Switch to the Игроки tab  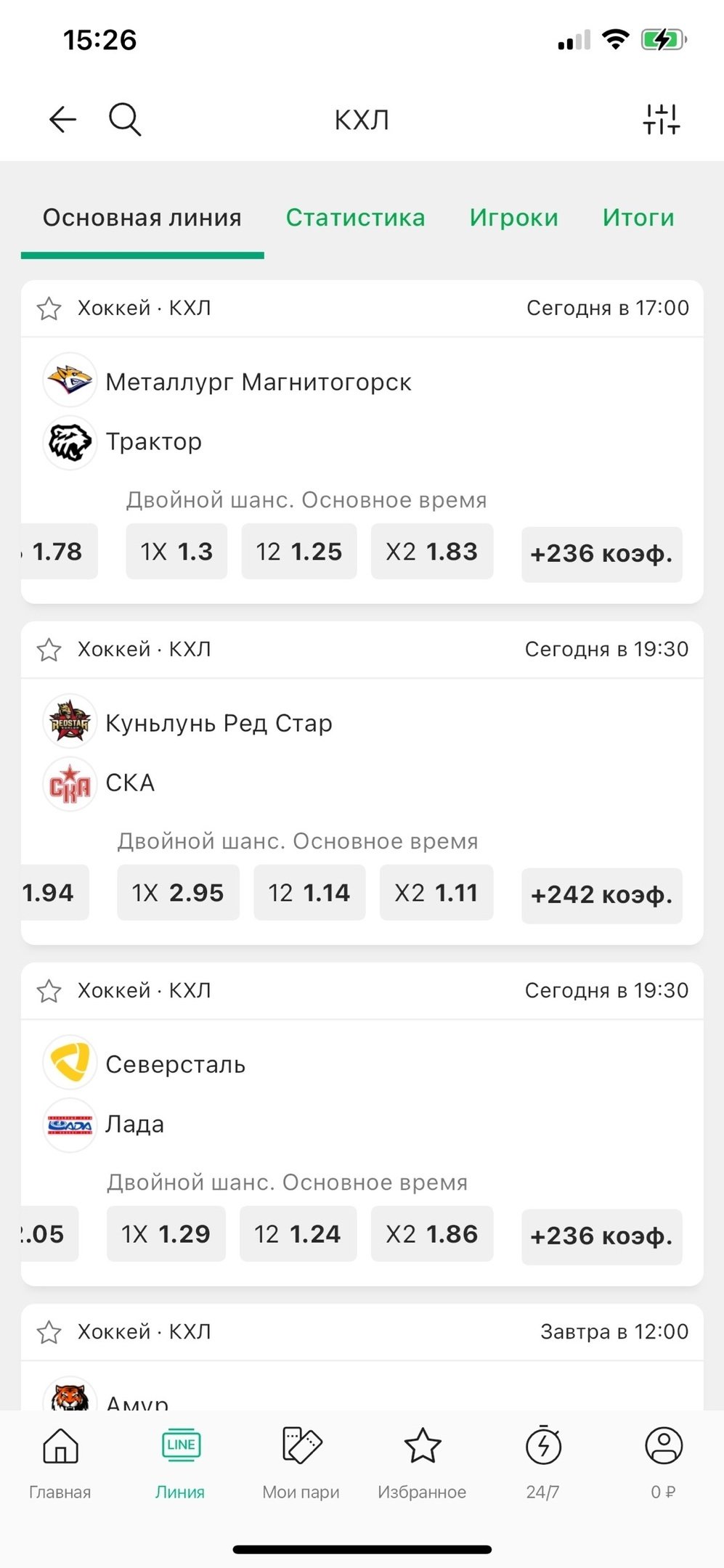pos(513,218)
